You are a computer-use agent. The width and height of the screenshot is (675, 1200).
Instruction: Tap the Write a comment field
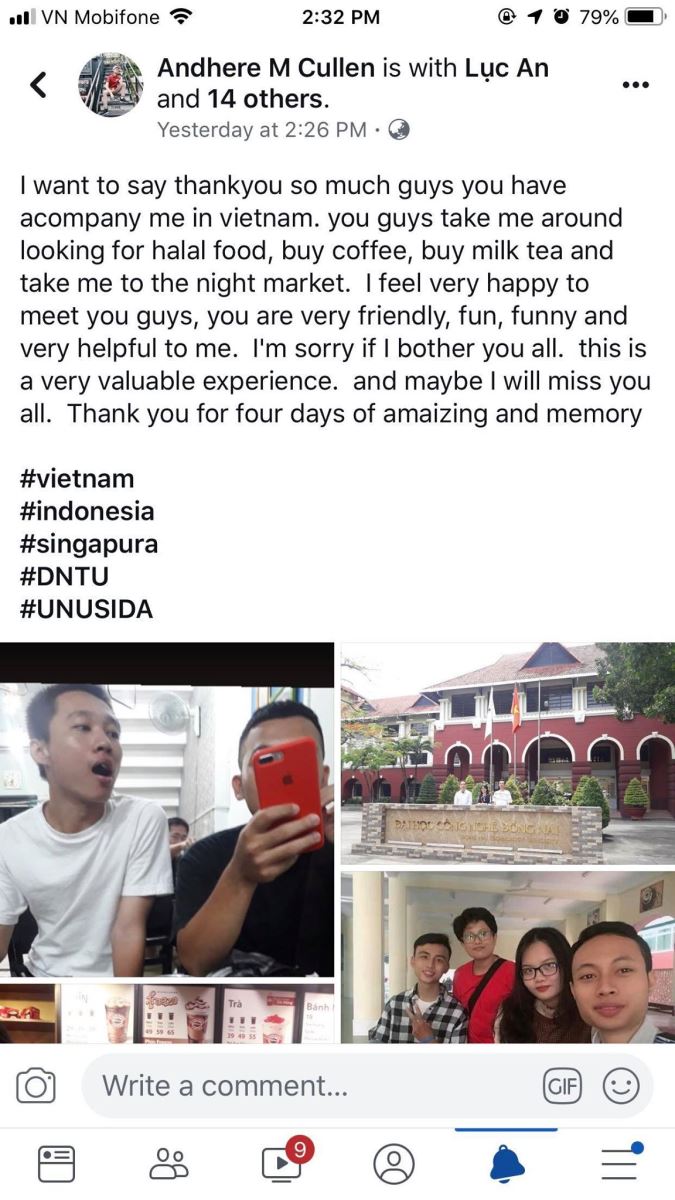[300, 1086]
